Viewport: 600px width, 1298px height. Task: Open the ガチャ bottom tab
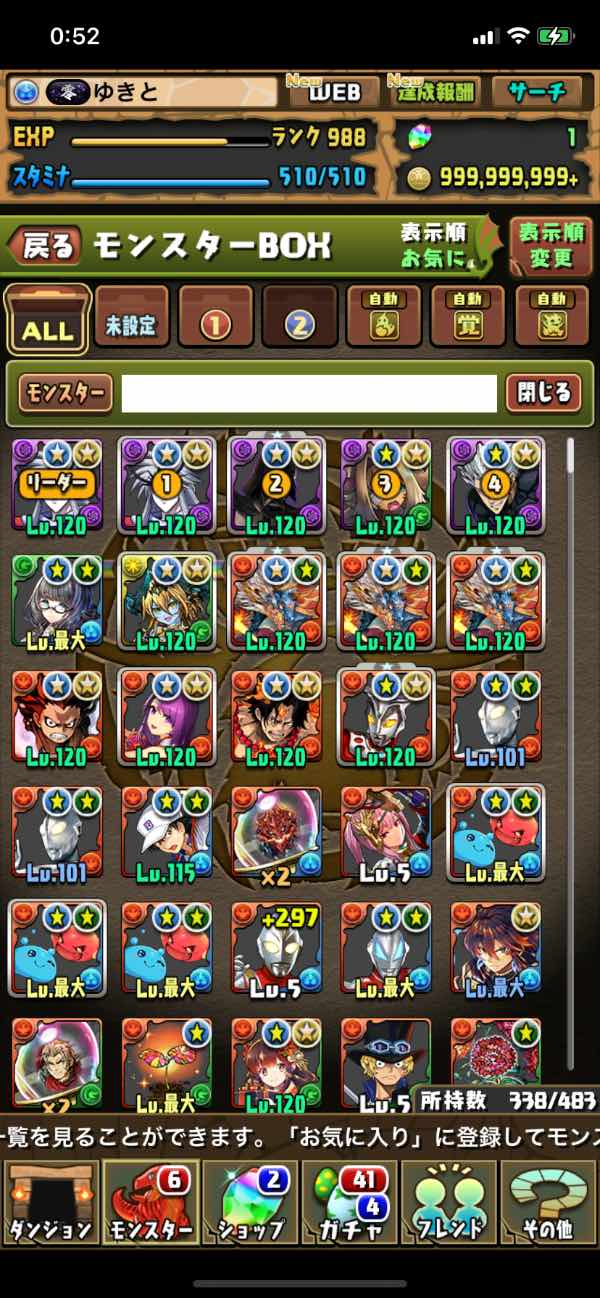pos(349,1202)
